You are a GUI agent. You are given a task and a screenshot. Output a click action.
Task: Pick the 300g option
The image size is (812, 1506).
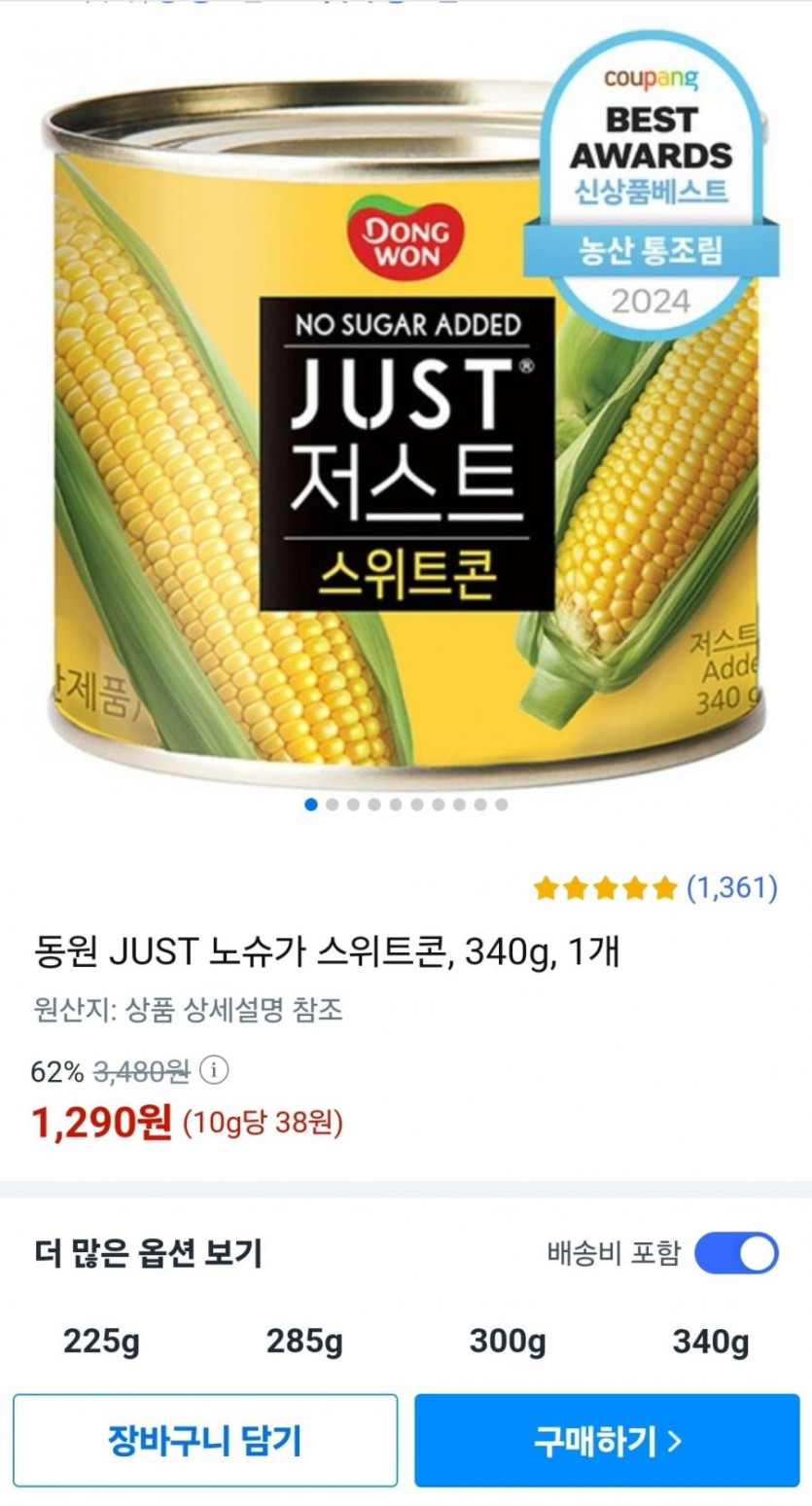[508, 1343]
